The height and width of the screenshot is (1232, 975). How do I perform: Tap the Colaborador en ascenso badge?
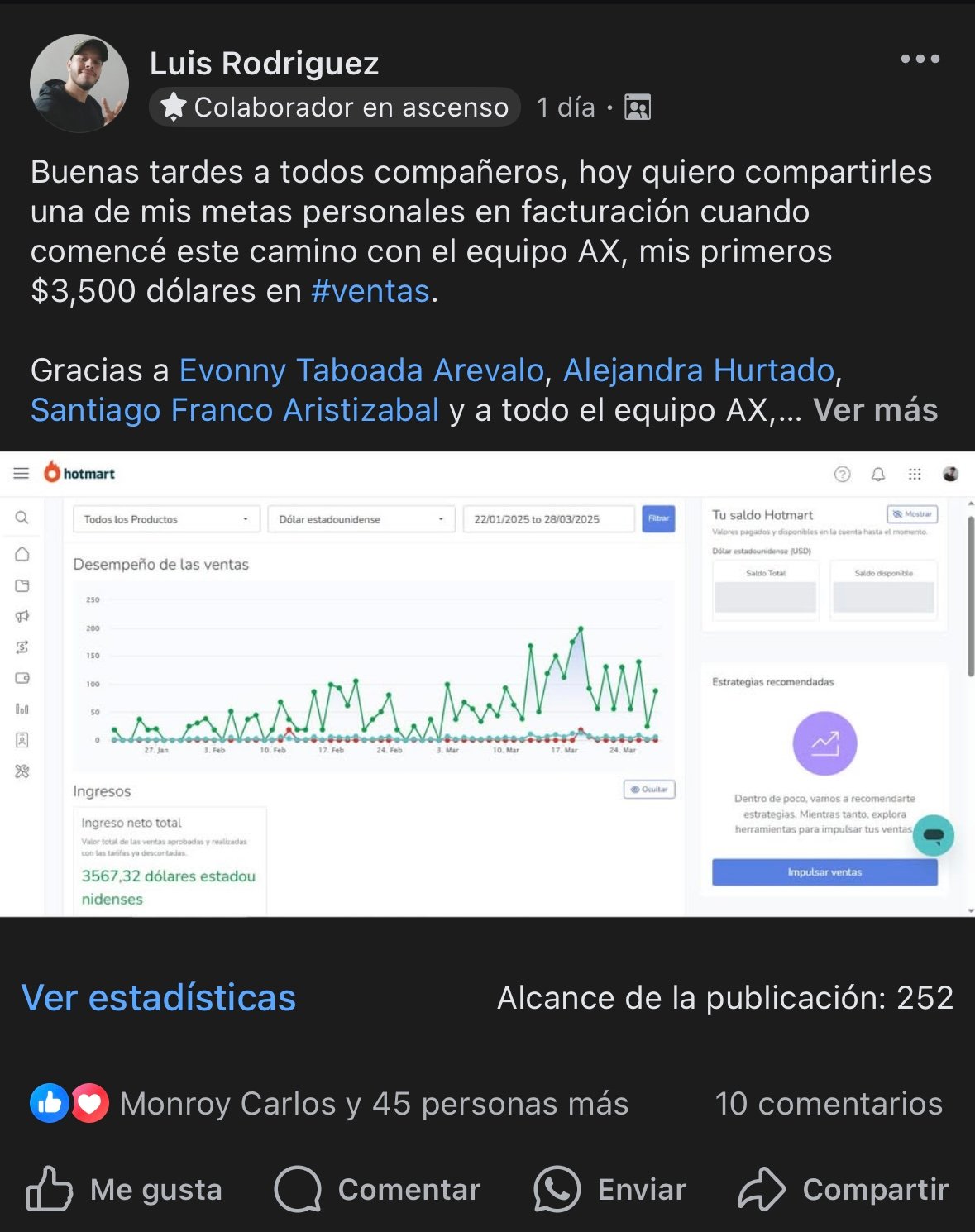(x=335, y=107)
